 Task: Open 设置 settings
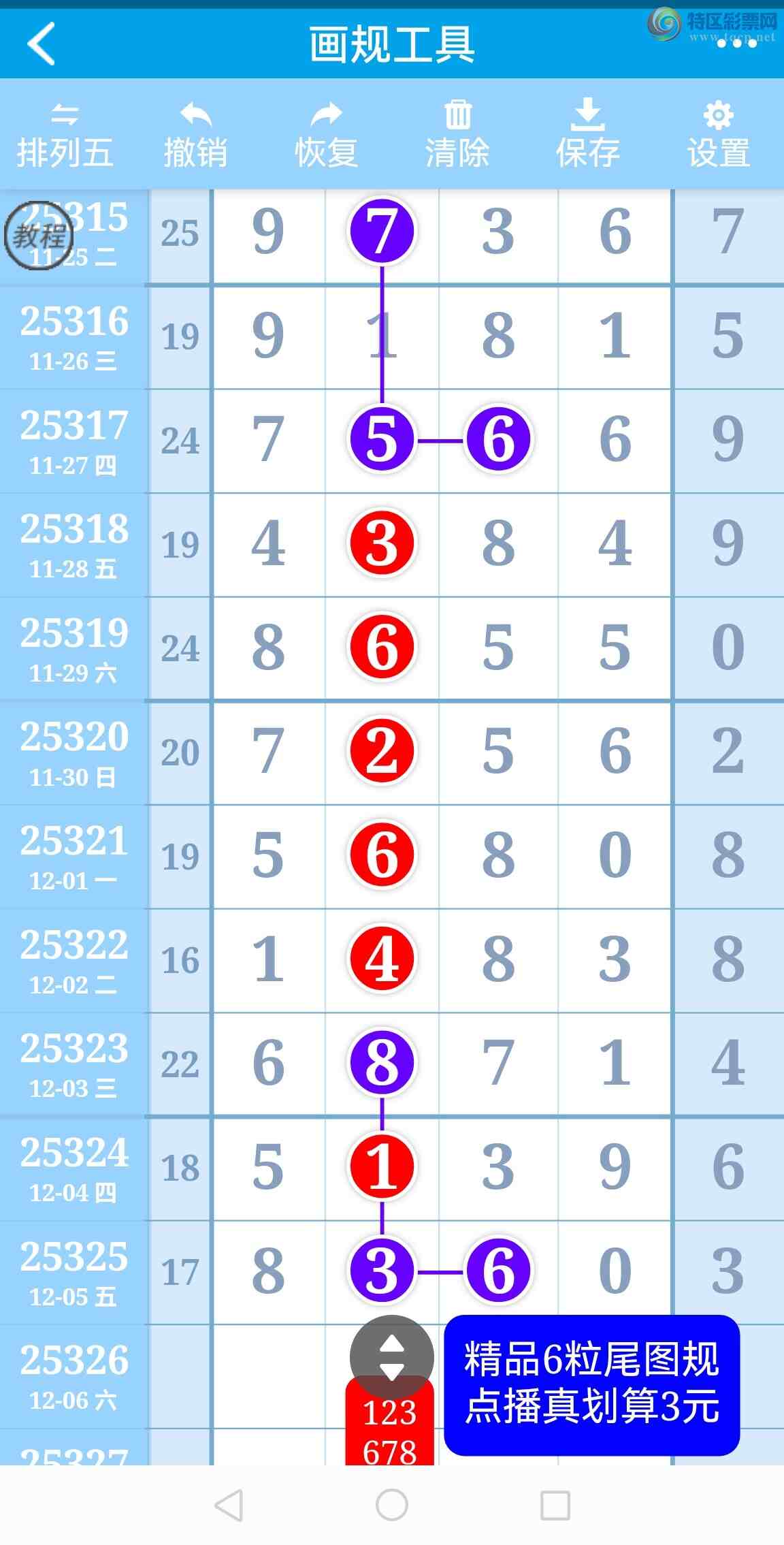[719, 135]
